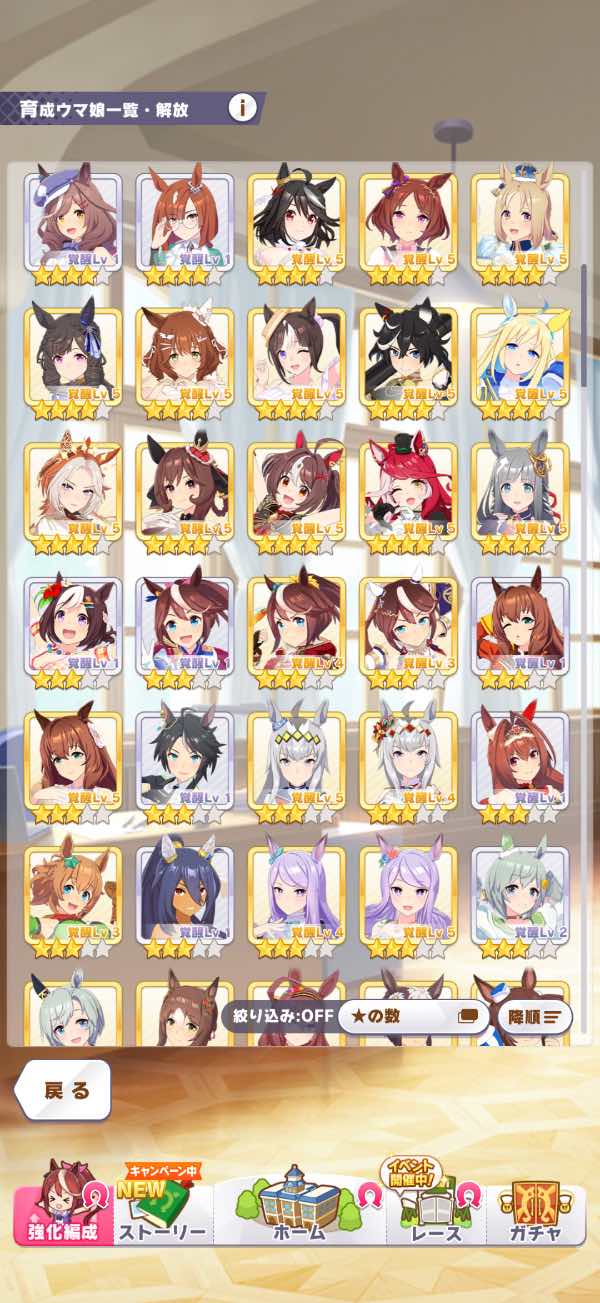Image resolution: width=600 pixels, height=1303 pixels.
Task: Choose the dark-skinned navy-haired character card
Action: (185, 902)
